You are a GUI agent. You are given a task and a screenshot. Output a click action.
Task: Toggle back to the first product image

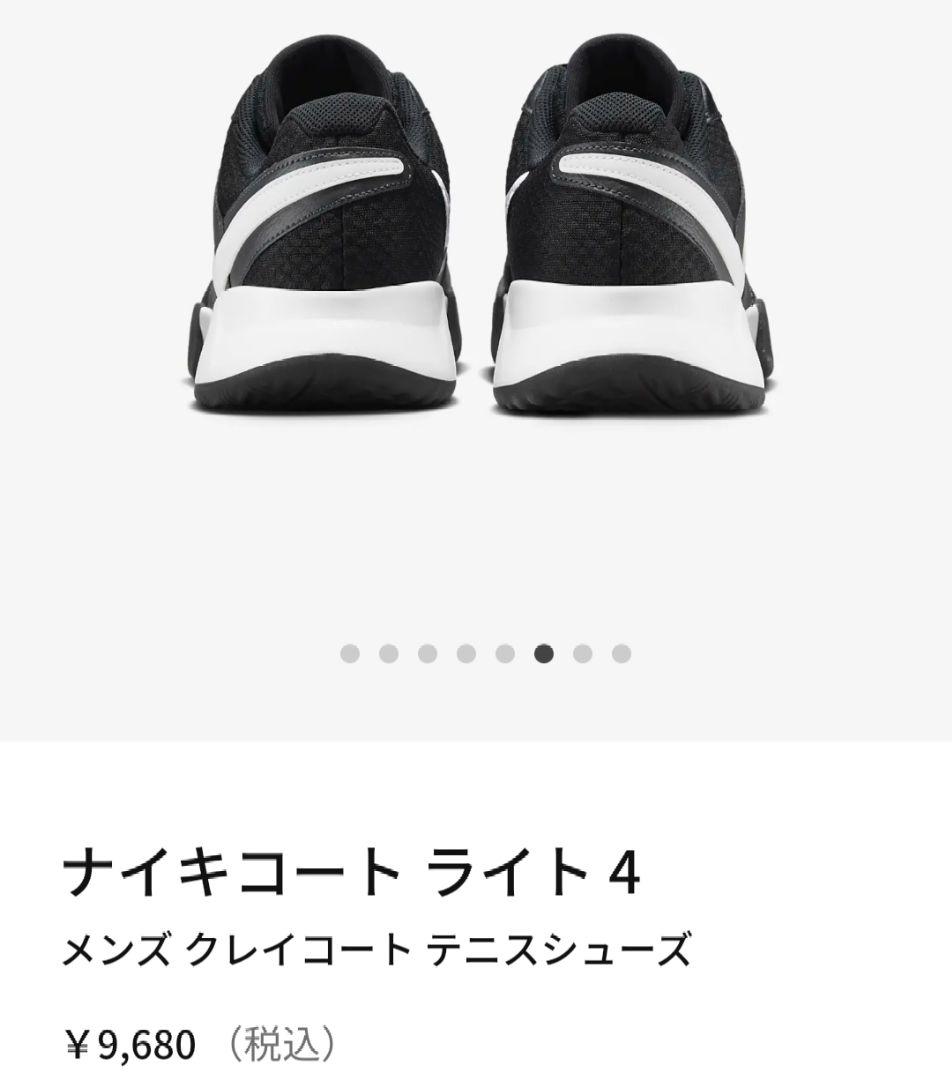(348, 653)
